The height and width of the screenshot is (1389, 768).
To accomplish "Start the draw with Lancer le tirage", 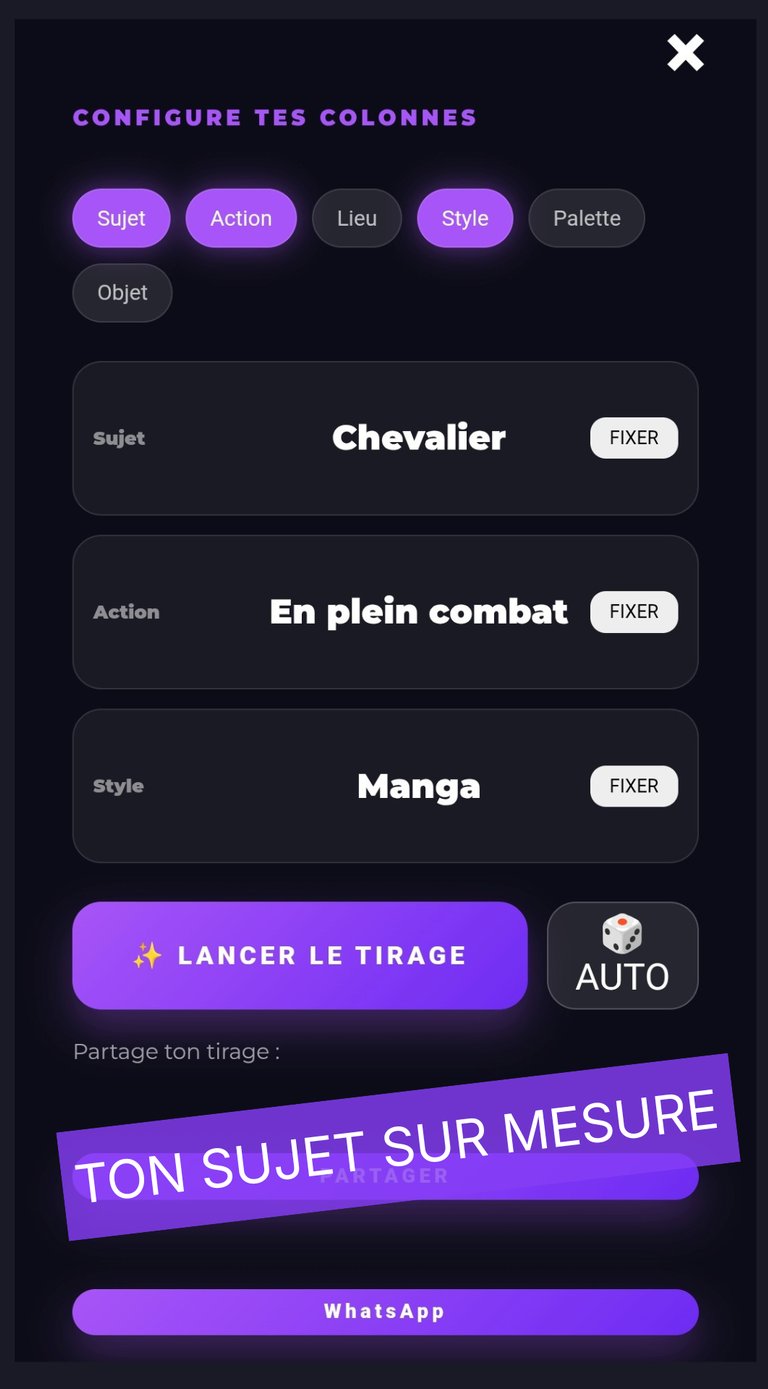I will 300,956.
